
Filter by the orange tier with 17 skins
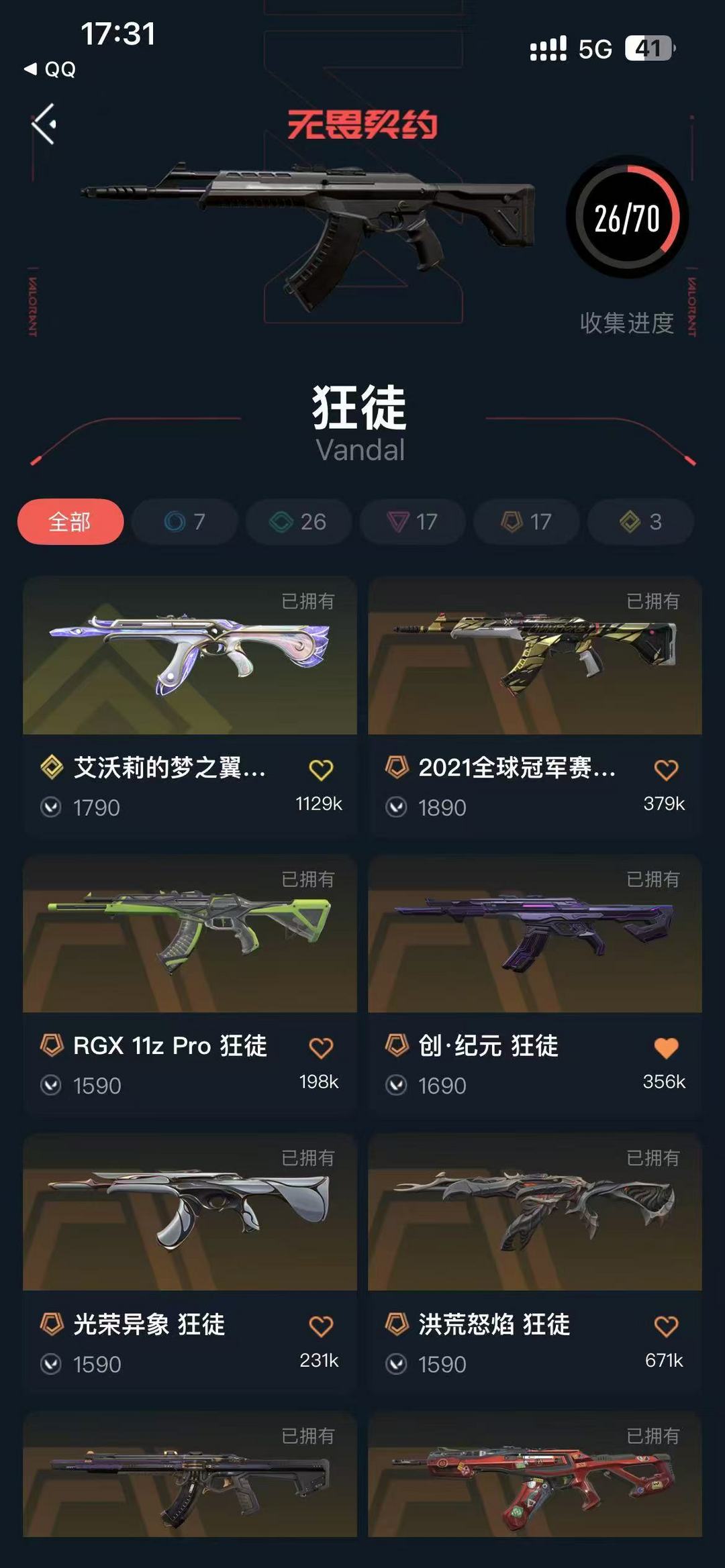pyautogui.click(x=526, y=521)
